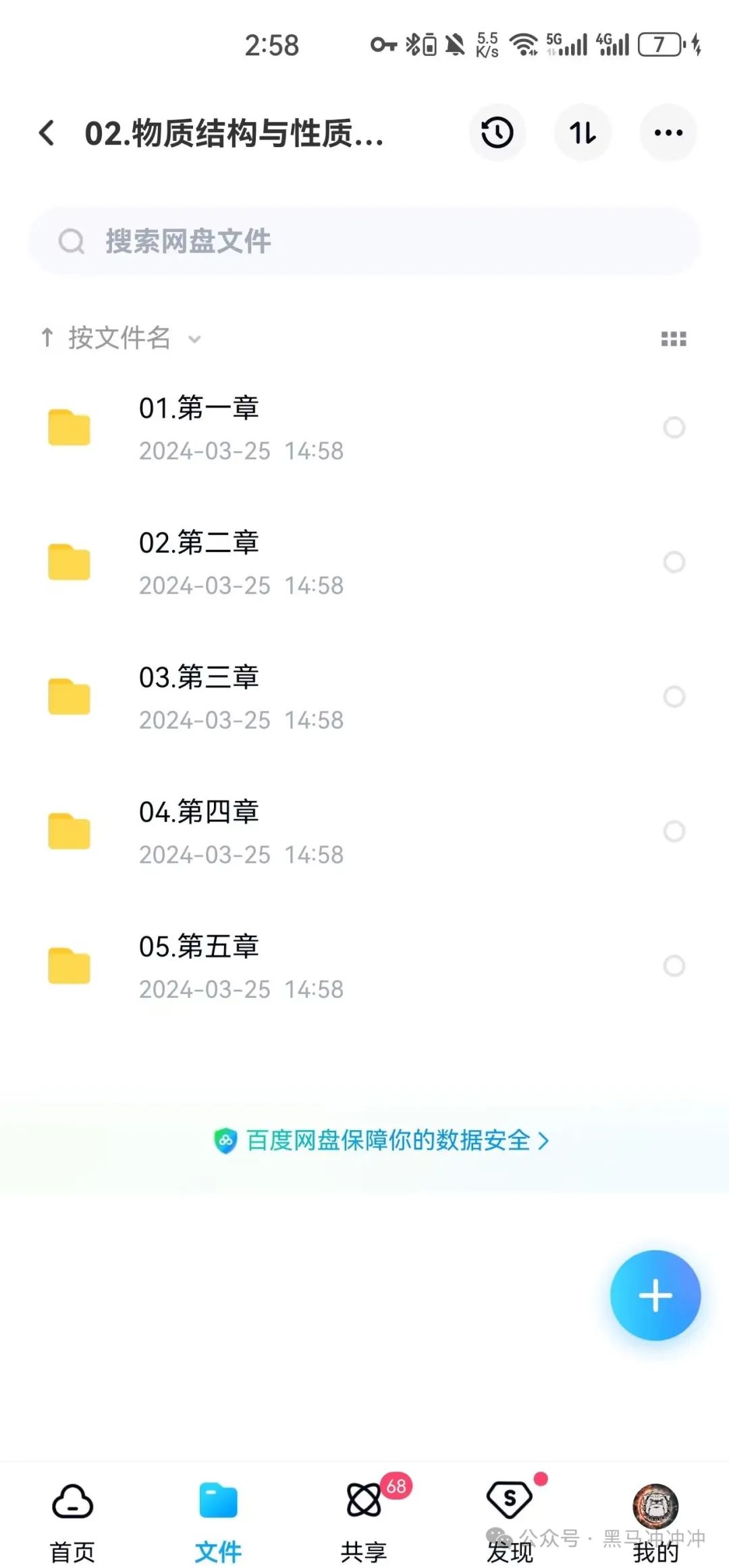Image resolution: width=729 pixels, height=1568 pixels.
Task: Expand the 按文件名 sort dropdown
Action: (x=122, y=338)
